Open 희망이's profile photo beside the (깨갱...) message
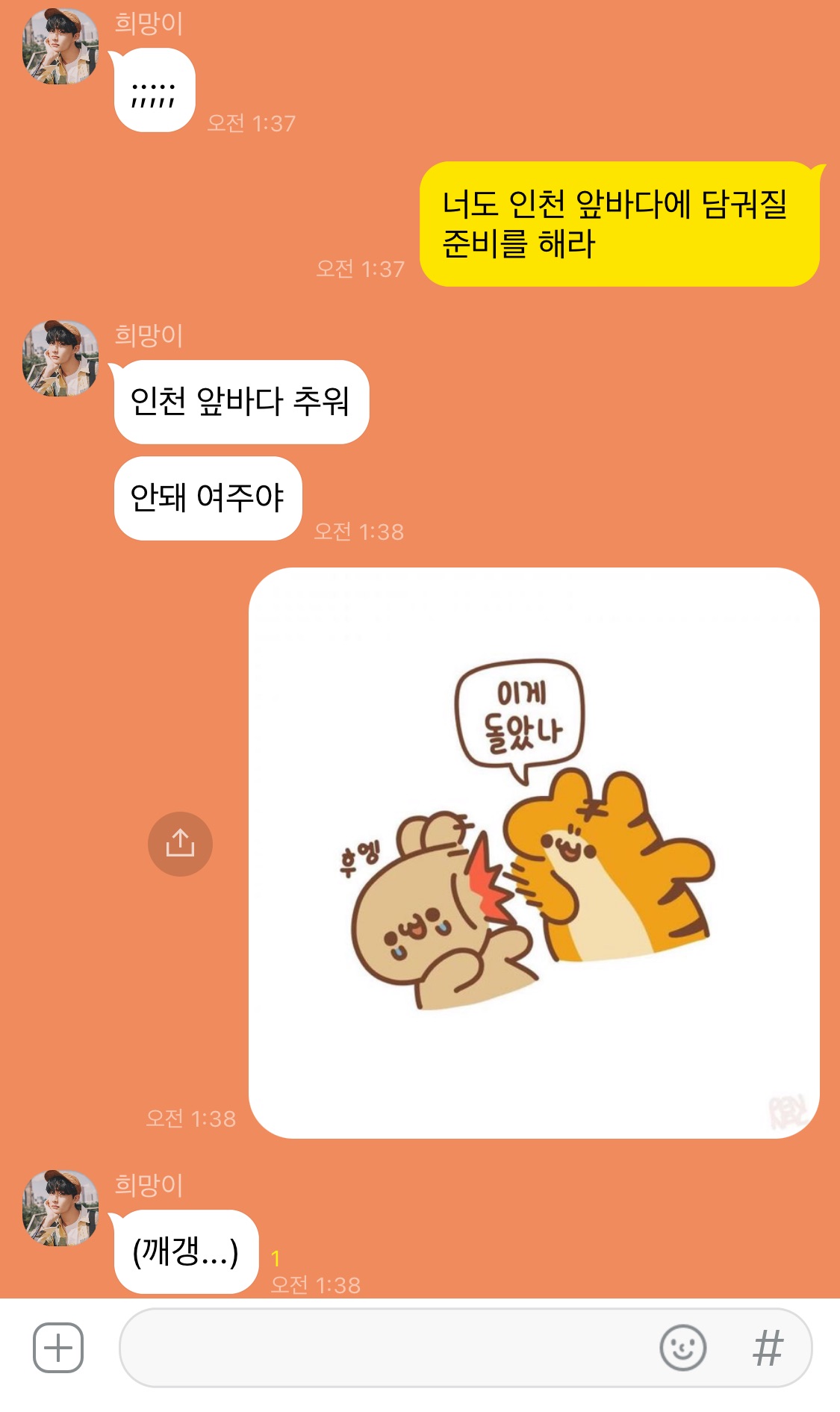The image size is (840, 1412). [x=60, y=1207]
